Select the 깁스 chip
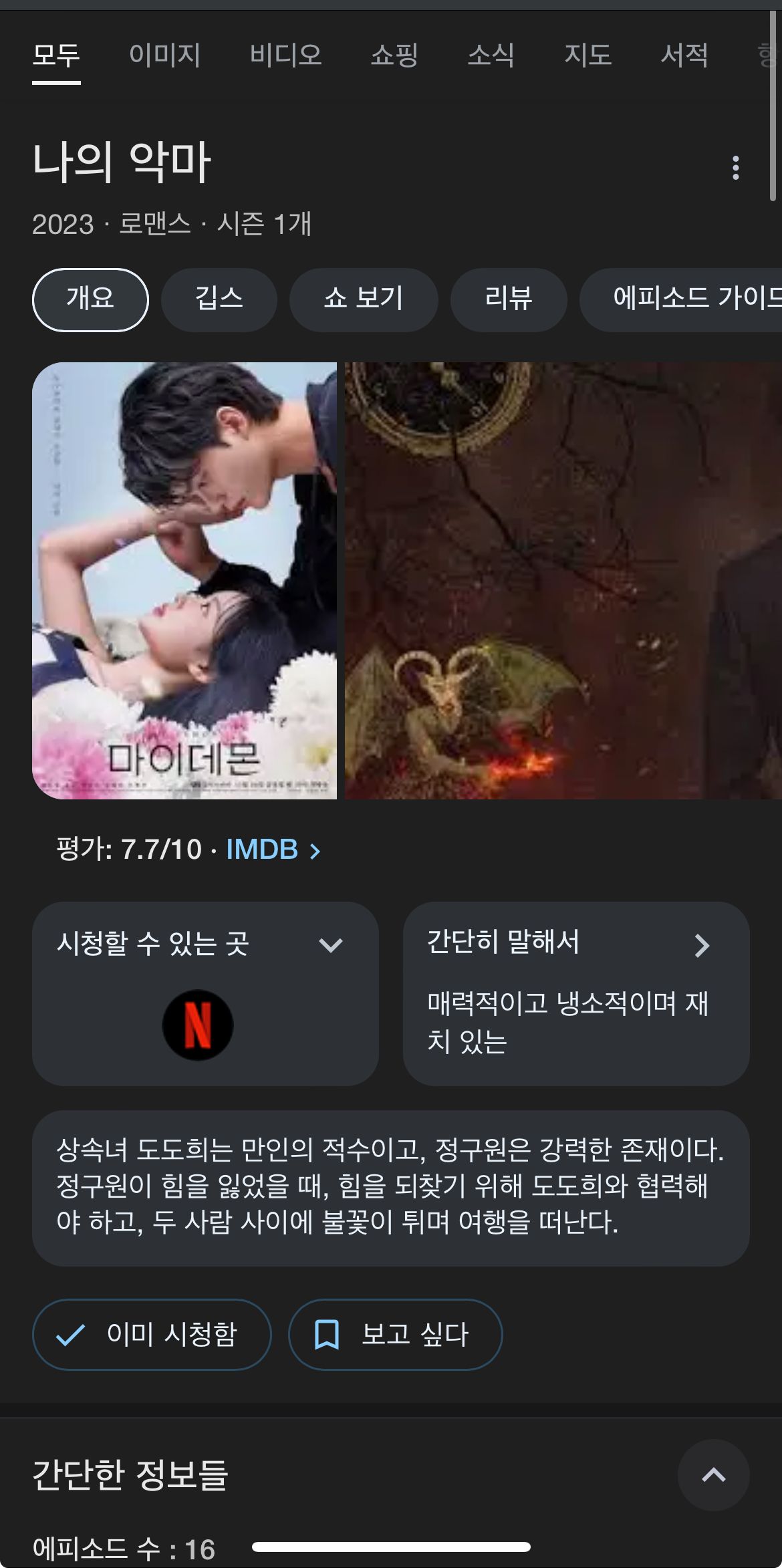 click(x=219, y=299)
